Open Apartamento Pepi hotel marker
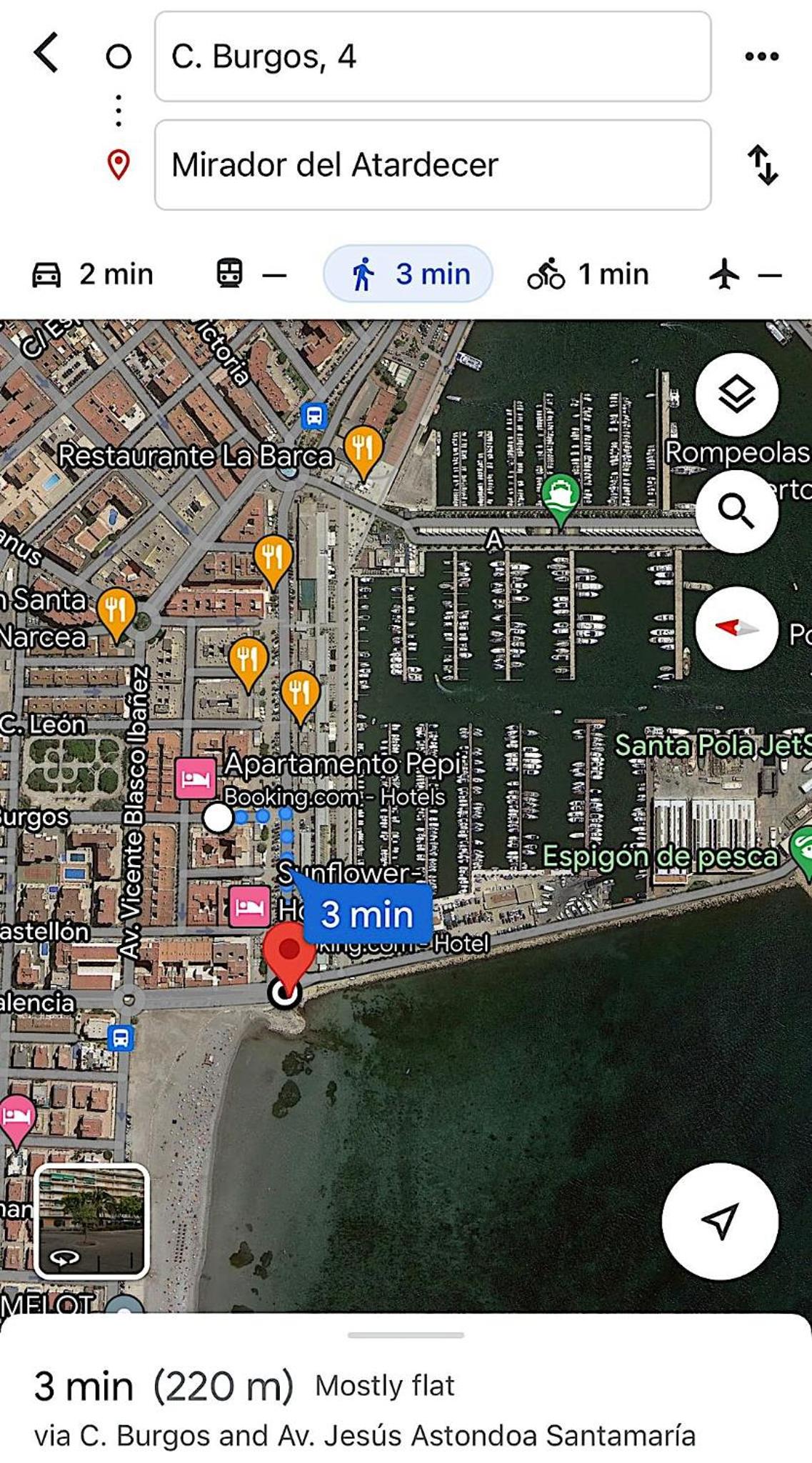The height and width of the screenshot is (1463, 812). [x=196, y=778]
